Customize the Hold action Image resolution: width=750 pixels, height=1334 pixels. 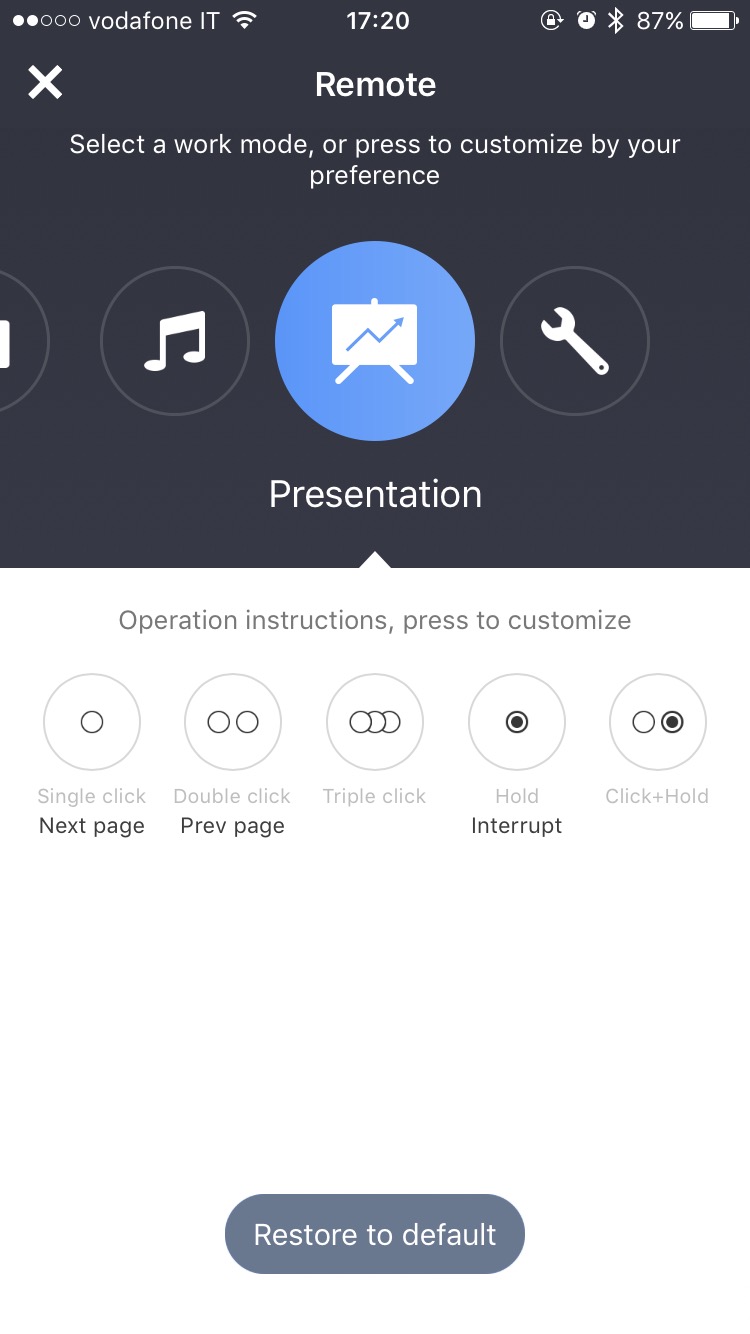click(x=517, y=722)
